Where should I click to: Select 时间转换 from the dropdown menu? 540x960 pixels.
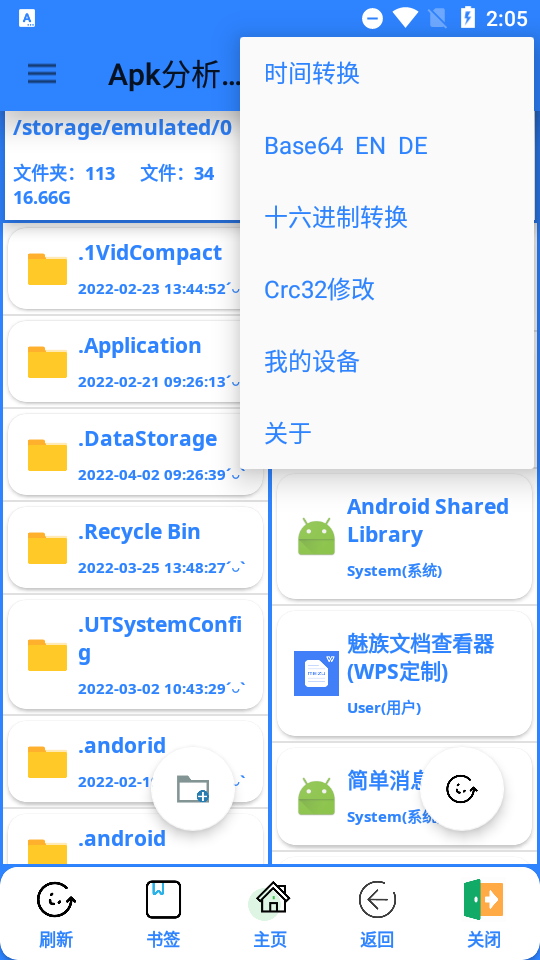(x=387, y=73)
